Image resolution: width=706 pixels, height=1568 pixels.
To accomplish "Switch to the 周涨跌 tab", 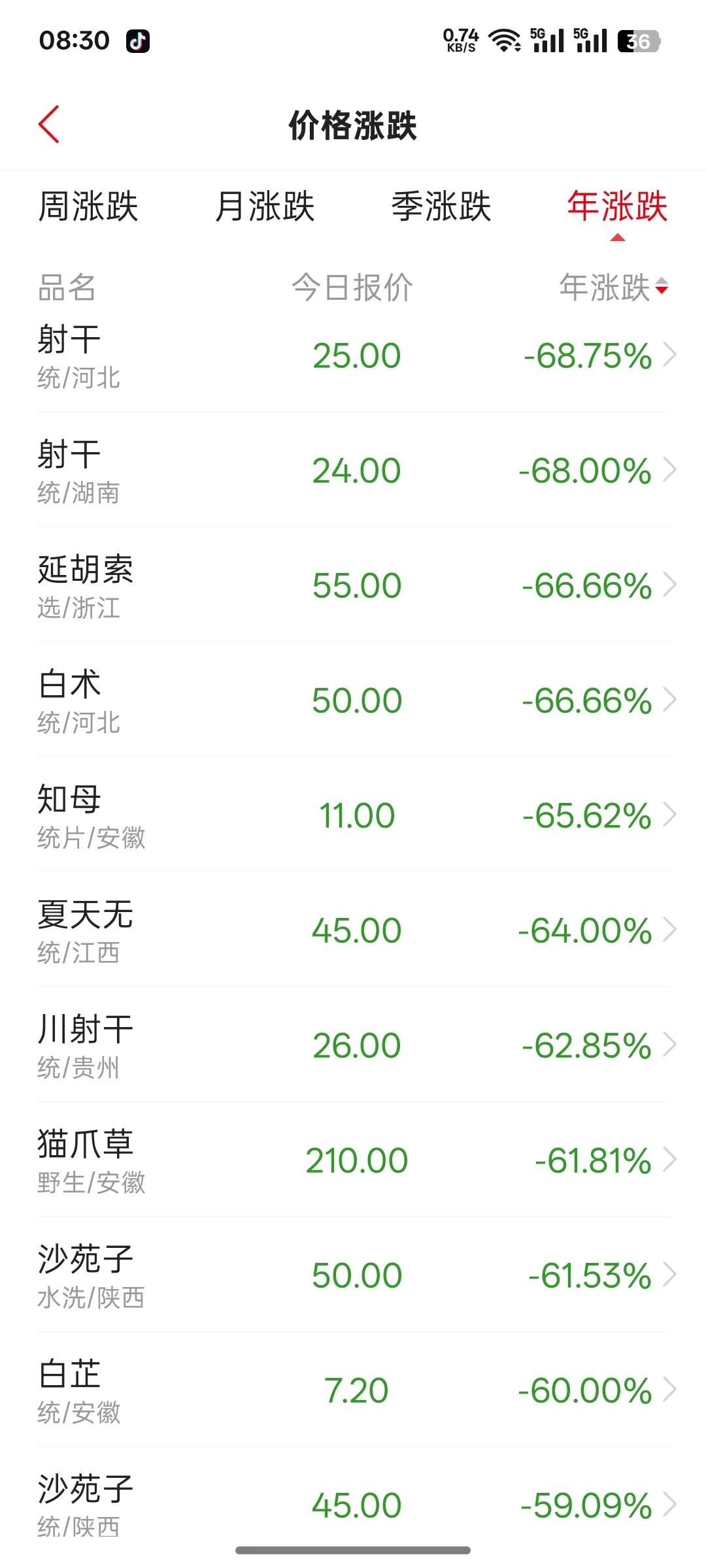I will tap(88, 206).
